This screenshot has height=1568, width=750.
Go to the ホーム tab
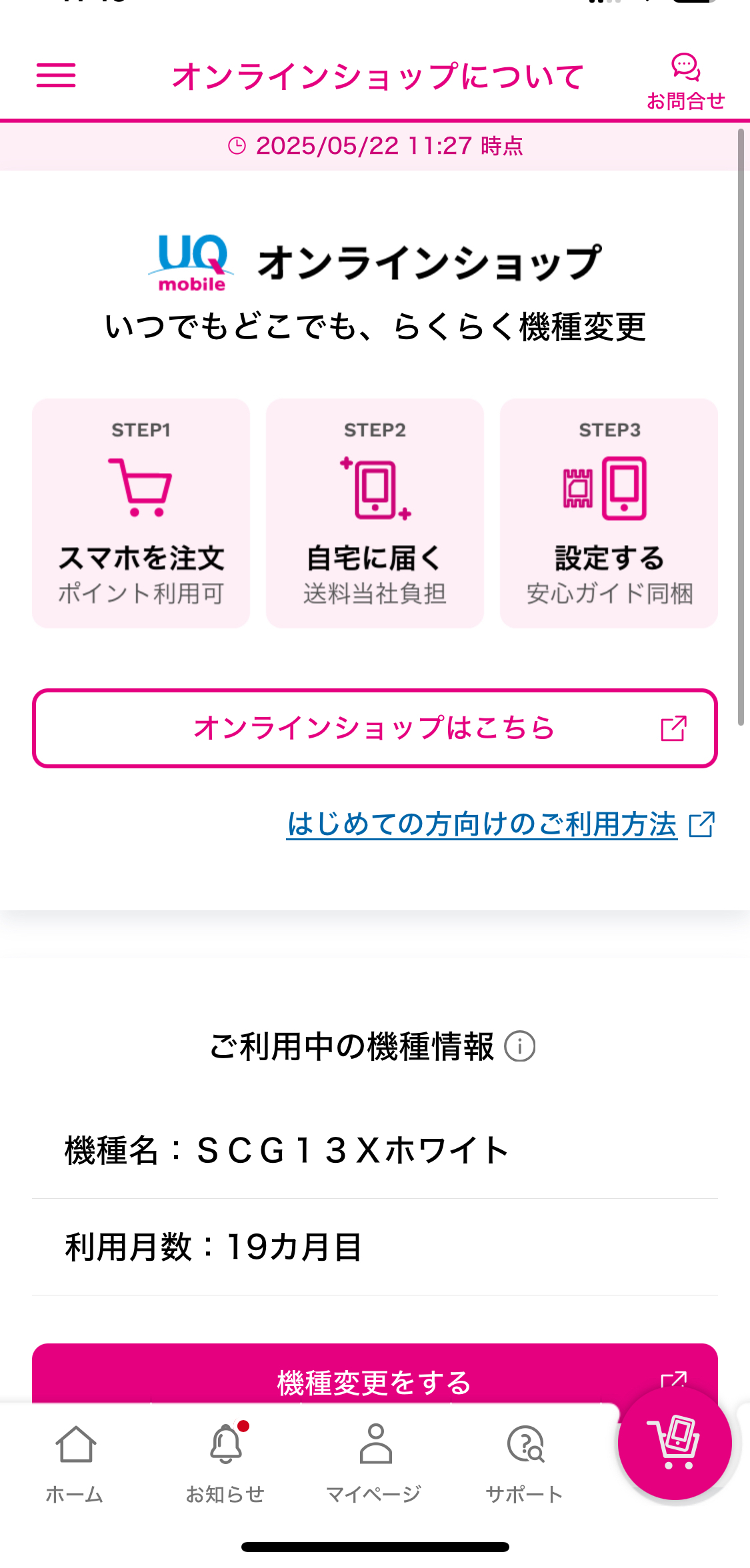[x=75, y=1464]
